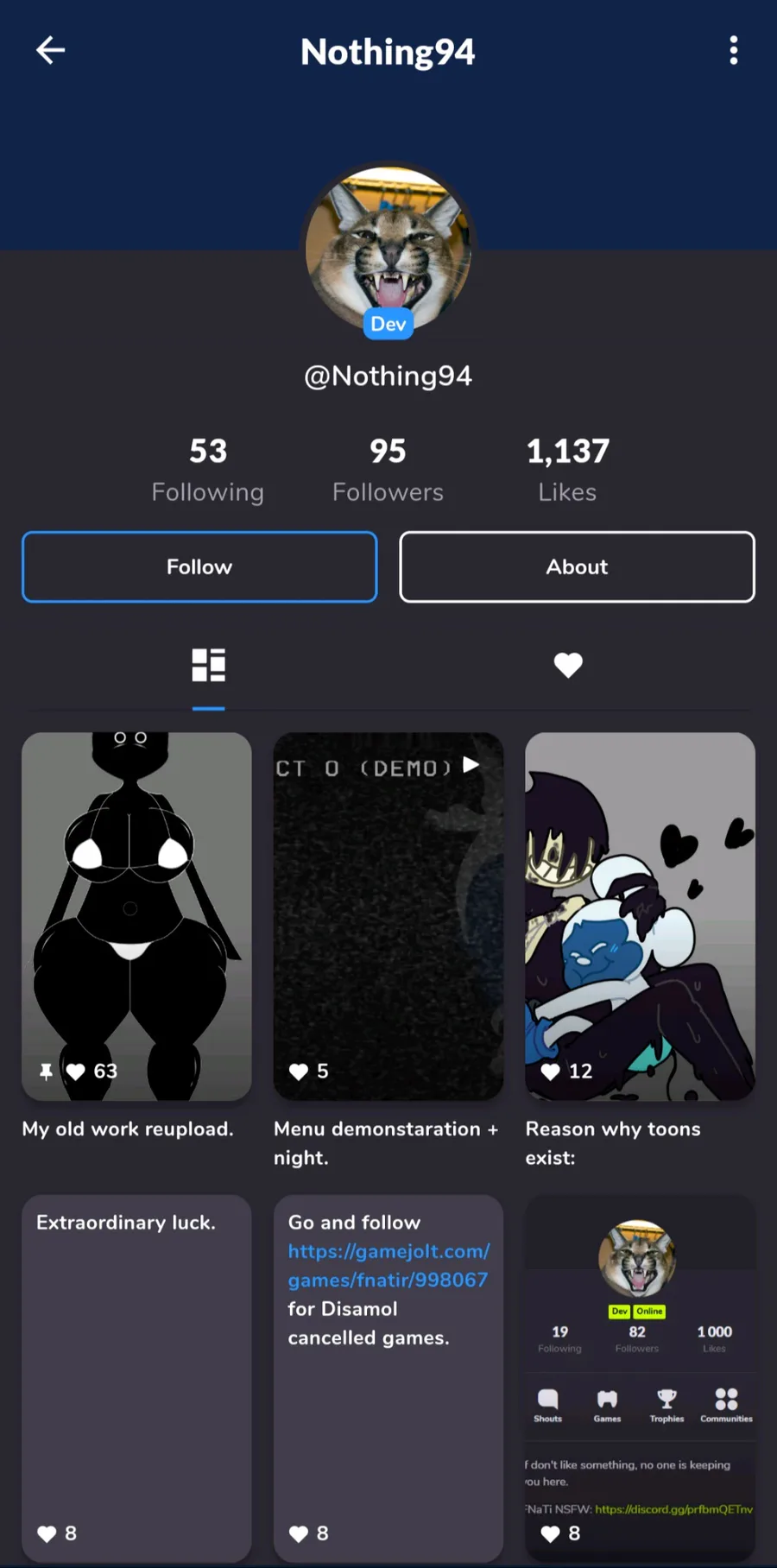Open the post 'My old work reupload.'
Viewport: 777px width, 1568px height.
tap(136, 916)
